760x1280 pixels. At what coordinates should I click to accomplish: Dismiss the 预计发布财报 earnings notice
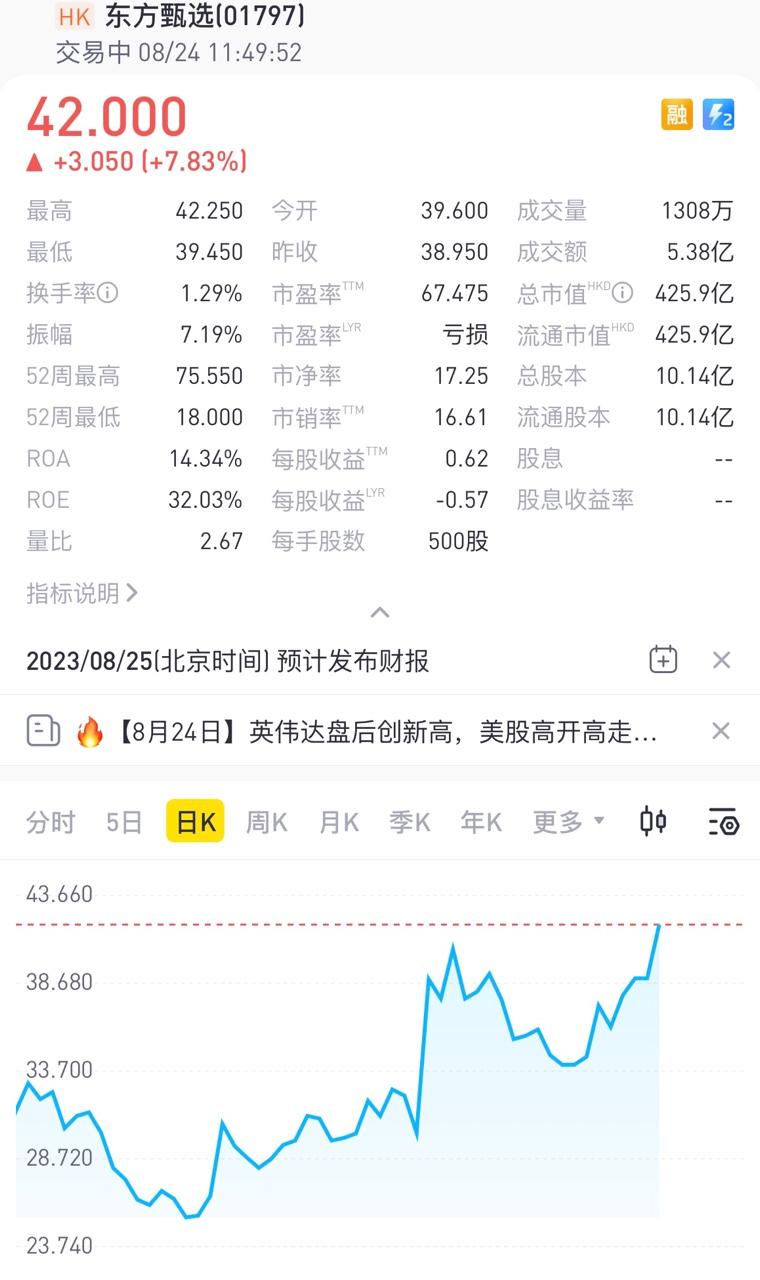[x=721, y=660]
